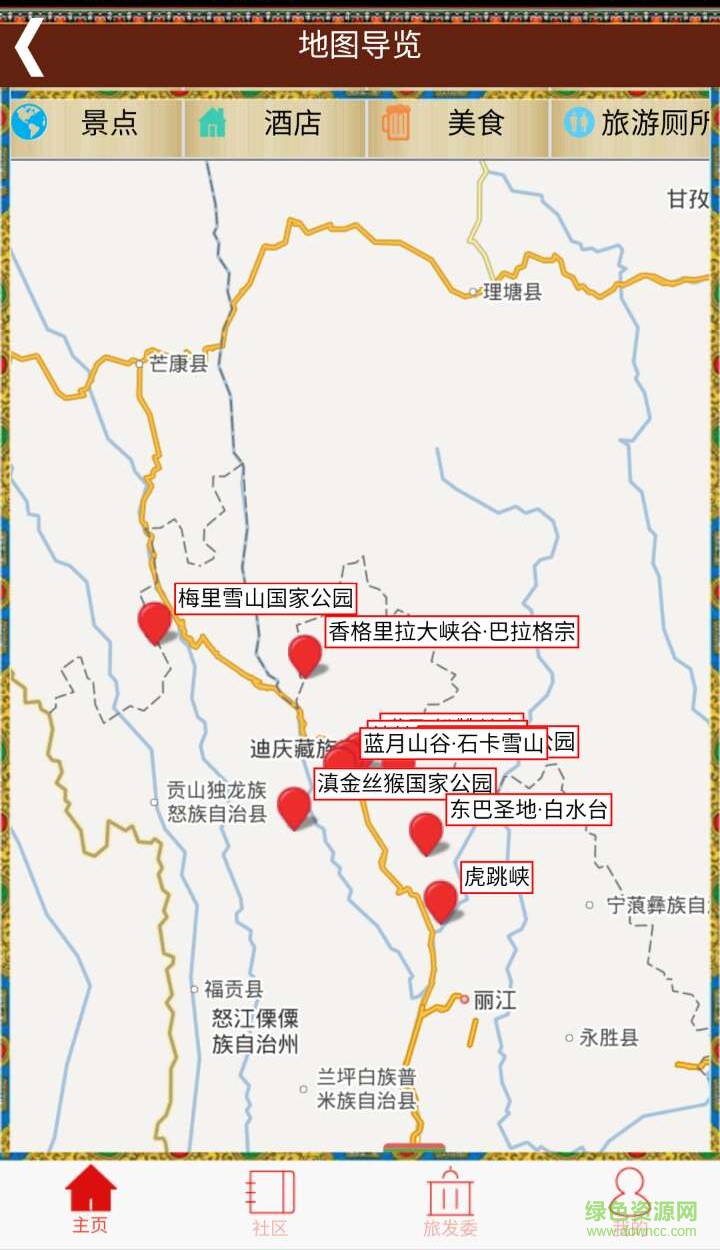The height and width of the screenshot is (1250, 720).
Task: Open the 旅发委 bottom tab
Action: 450,1203
